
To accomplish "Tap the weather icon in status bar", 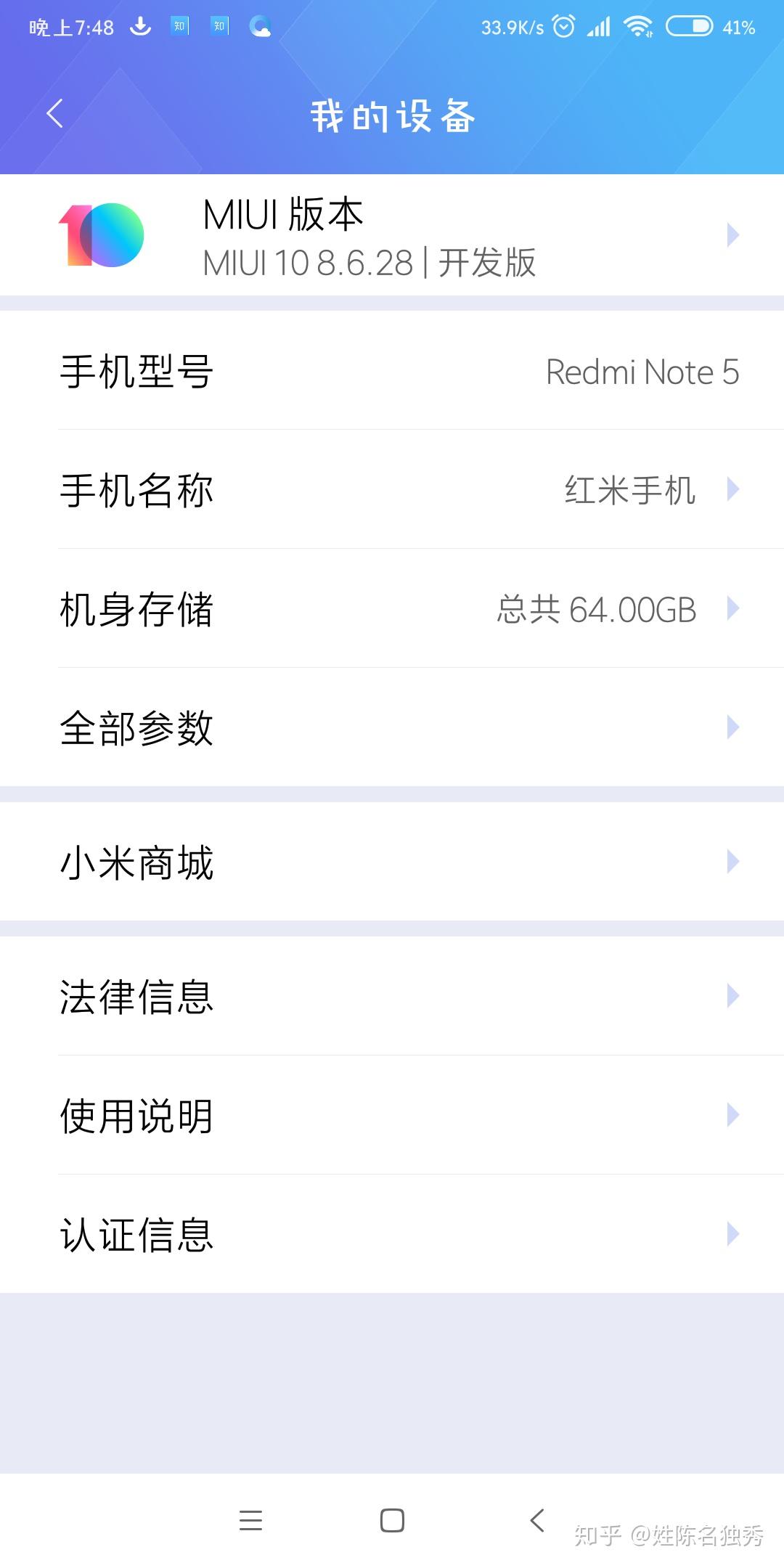I will pyautogui.click(x=260, y=26).
